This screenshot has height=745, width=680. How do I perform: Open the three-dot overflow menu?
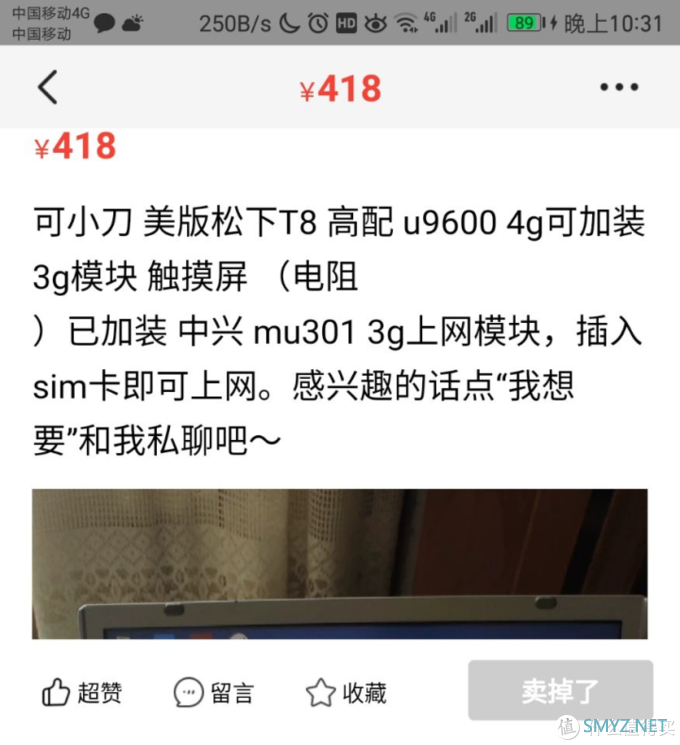click(x=618, y=88)
